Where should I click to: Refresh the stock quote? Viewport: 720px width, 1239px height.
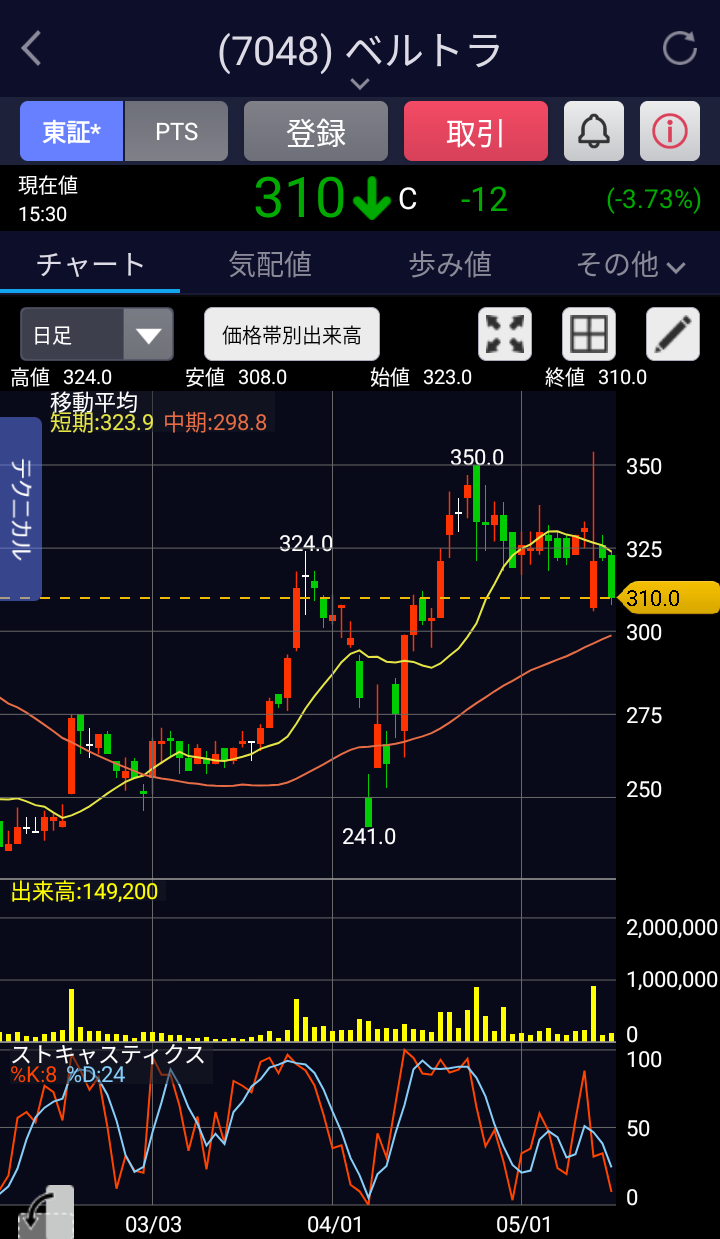click(x=680, y=48)
